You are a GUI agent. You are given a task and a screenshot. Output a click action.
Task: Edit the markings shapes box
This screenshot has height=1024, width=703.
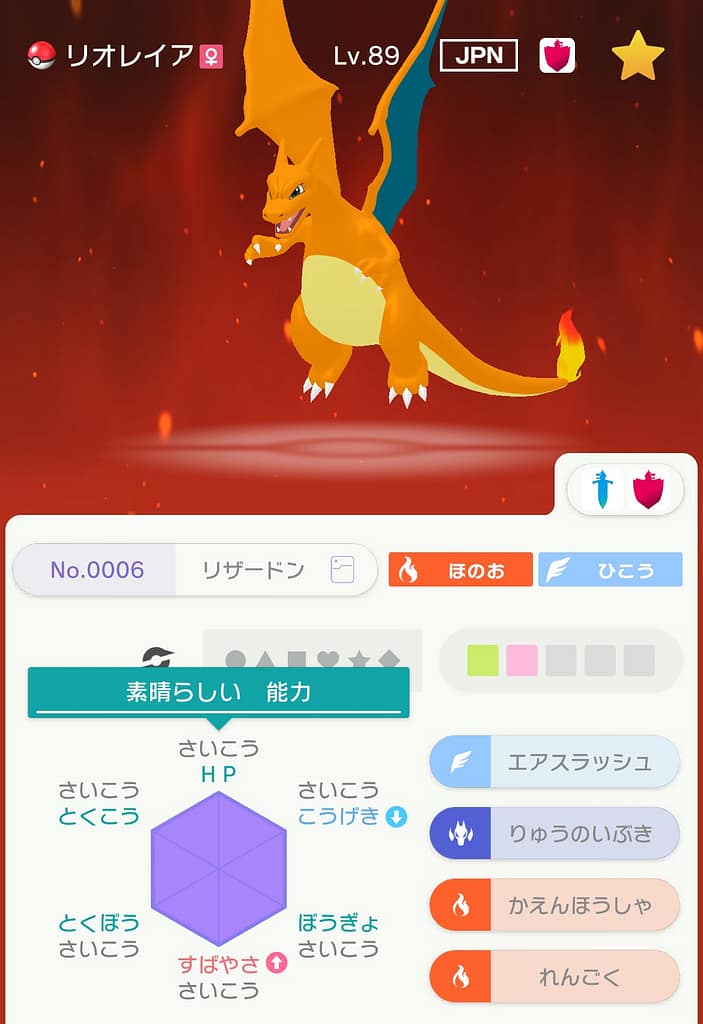(312, 660)
